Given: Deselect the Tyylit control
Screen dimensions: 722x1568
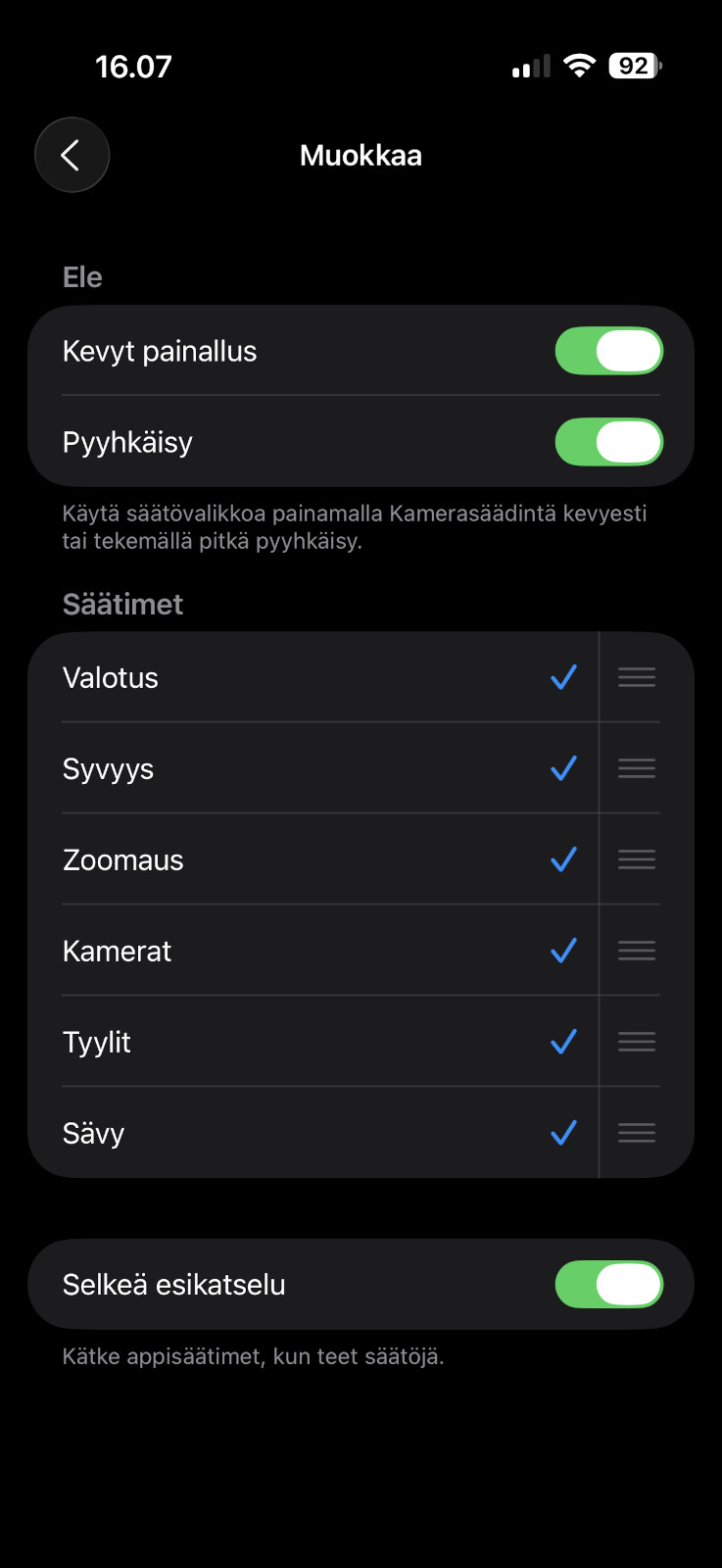Looking at the screenshot, I should point(563,1042).
